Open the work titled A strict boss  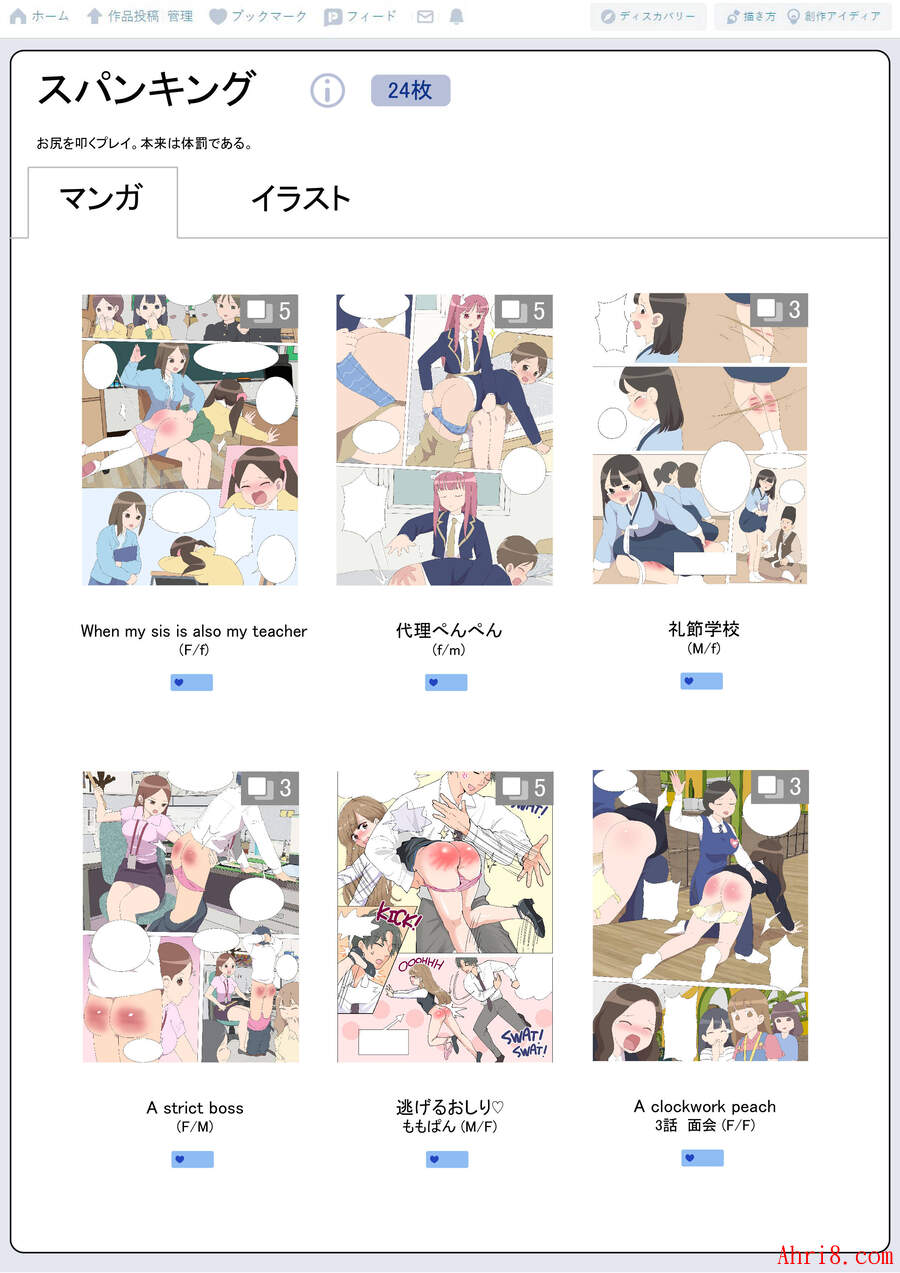pos(194,1108)
